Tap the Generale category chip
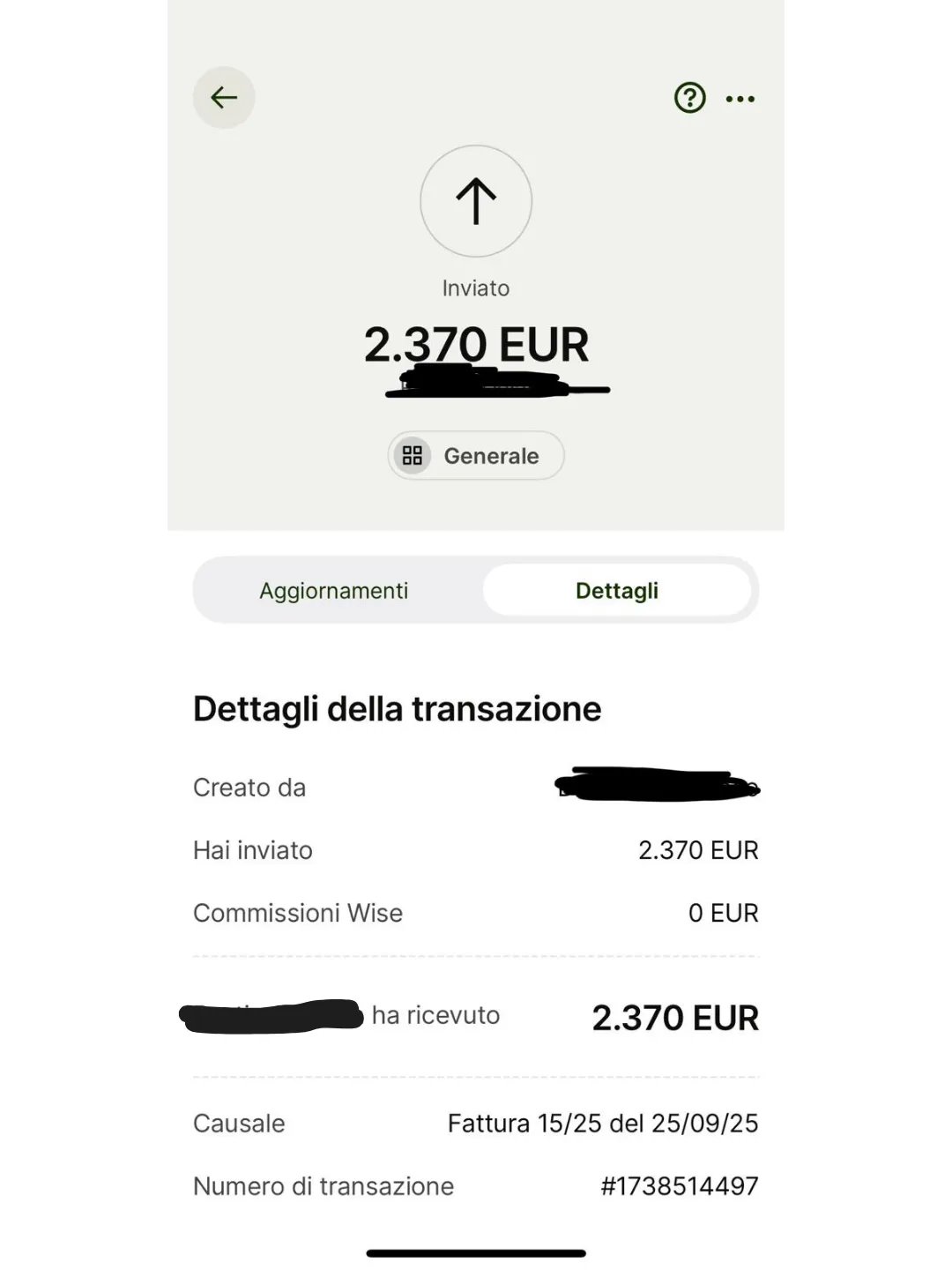The image size is (952, 1270). (476, 456)
